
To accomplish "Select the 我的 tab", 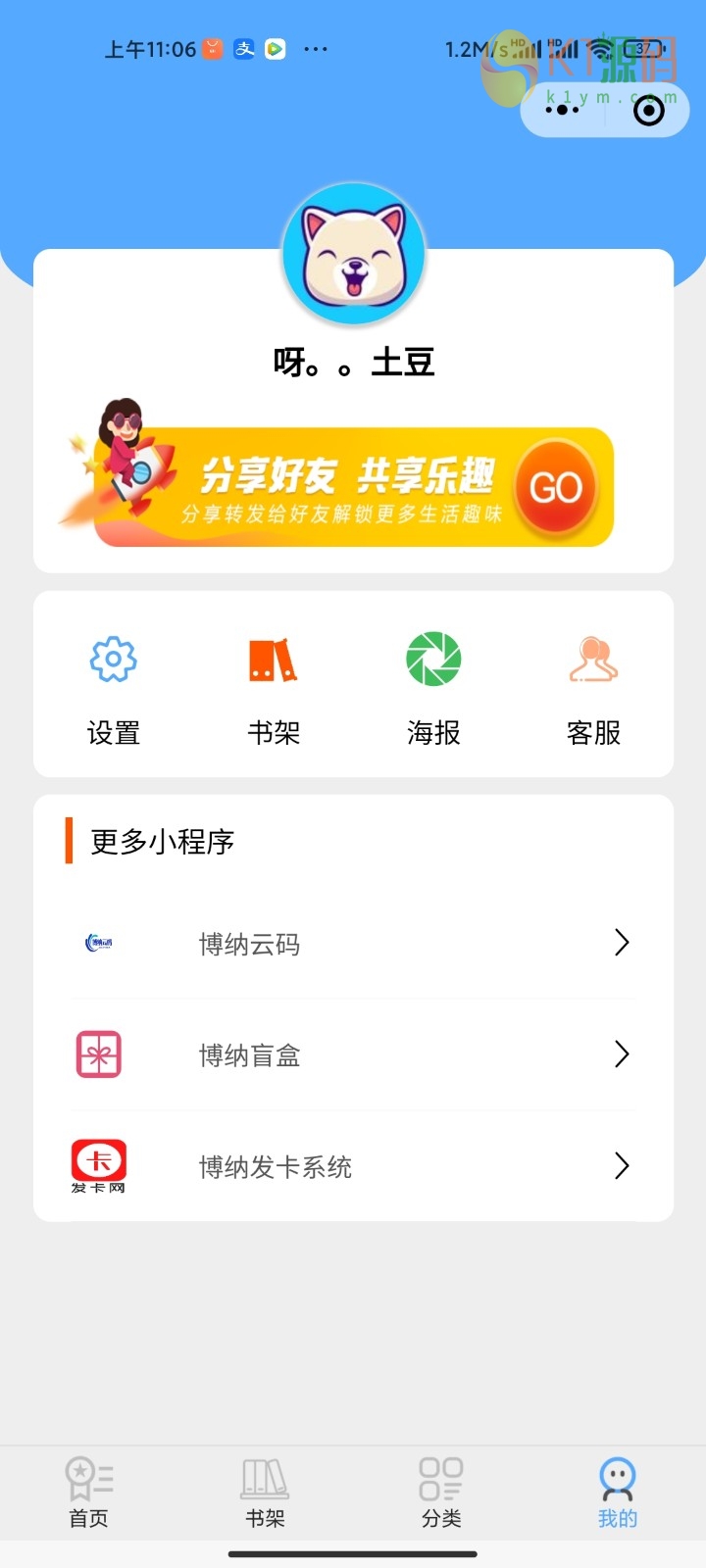I will coord(618,1494).
